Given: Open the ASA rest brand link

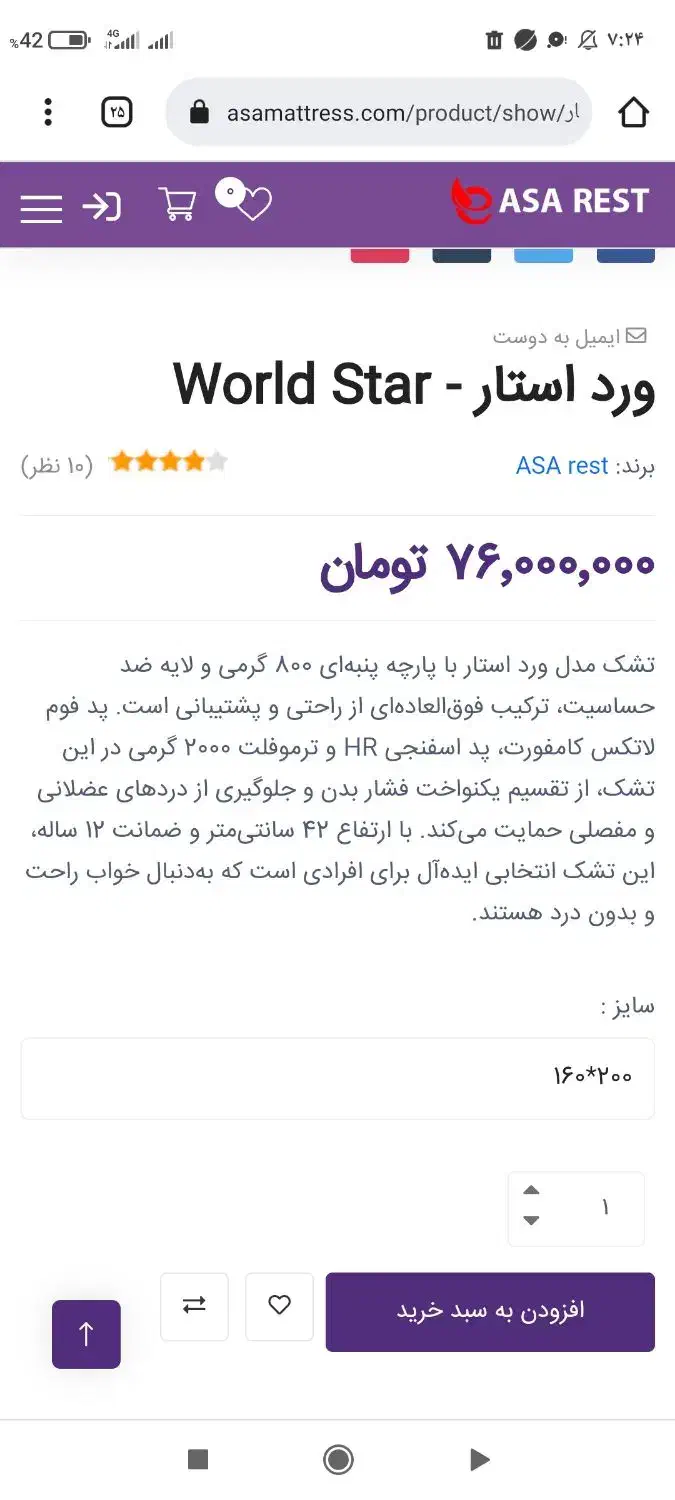Looking at the screenshot, I should [x=562, y=466].
